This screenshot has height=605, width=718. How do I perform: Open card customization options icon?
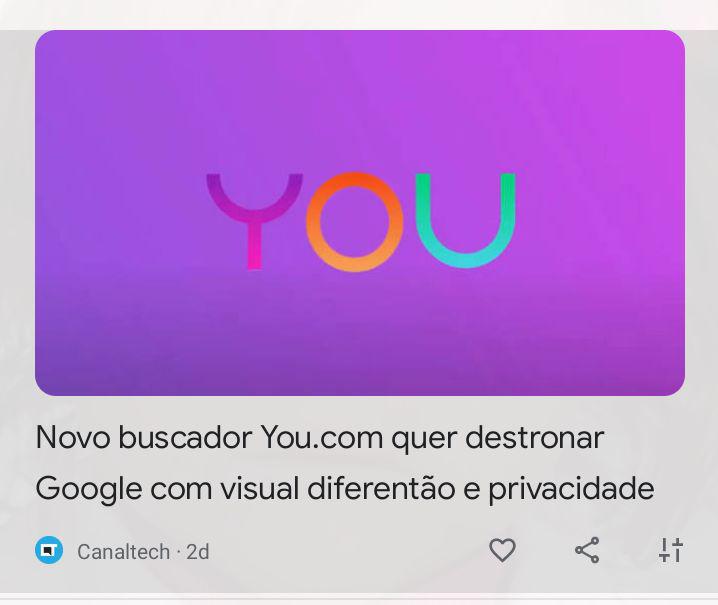(671, 550)
